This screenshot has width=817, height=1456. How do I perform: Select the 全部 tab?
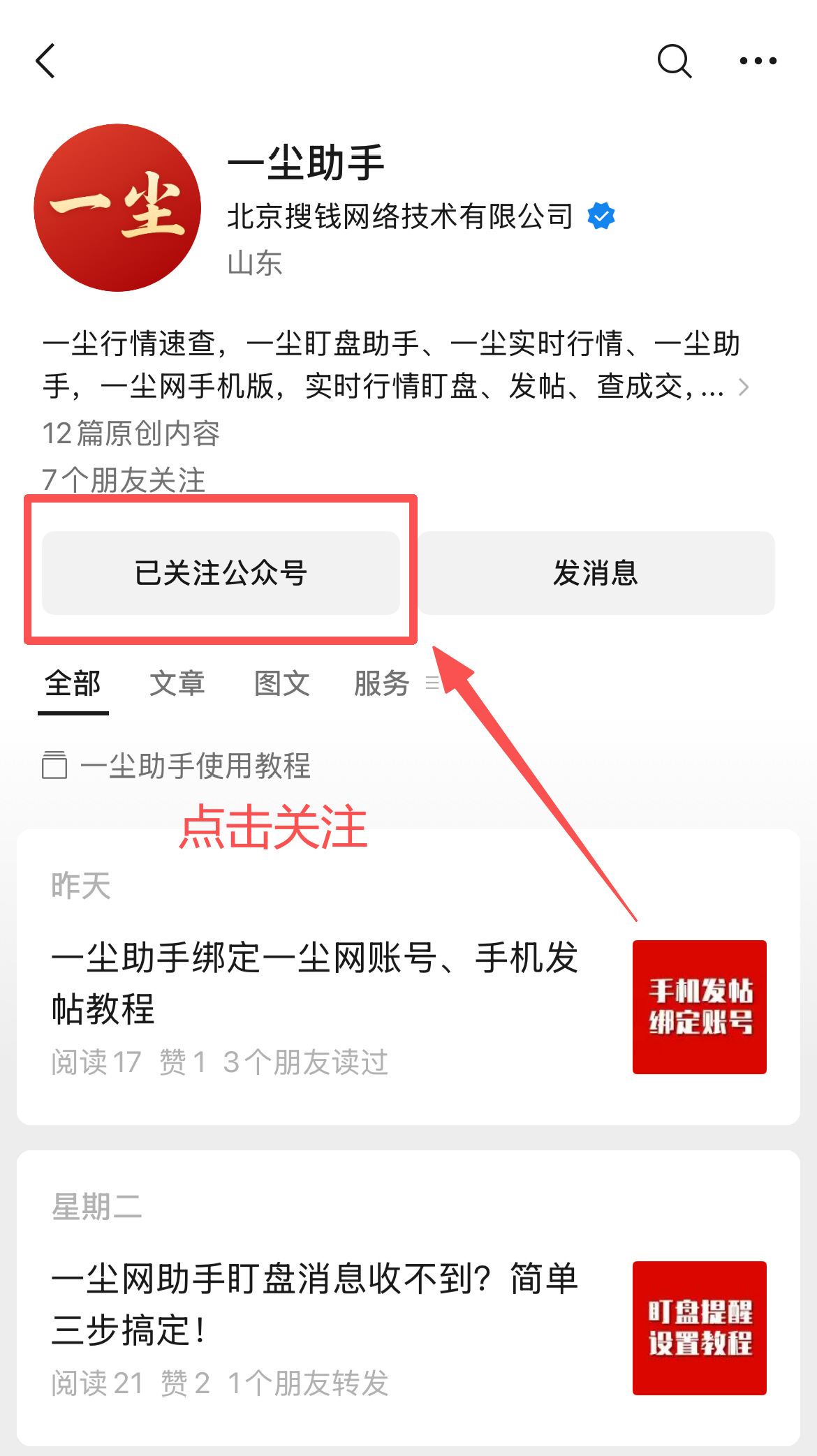pyautogui.click(x=73, y=683)
